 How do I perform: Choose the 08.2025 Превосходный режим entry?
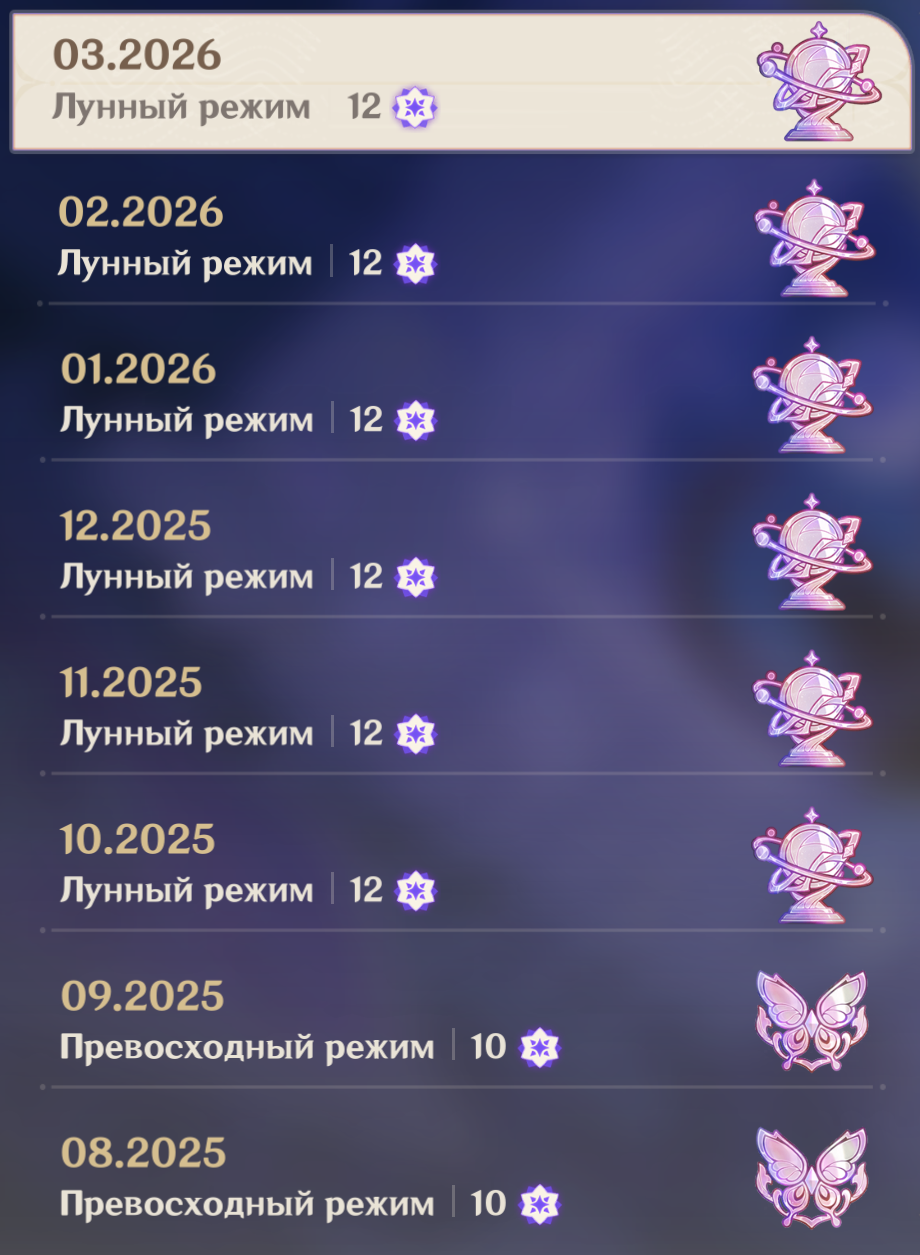tap(460, 1178)
